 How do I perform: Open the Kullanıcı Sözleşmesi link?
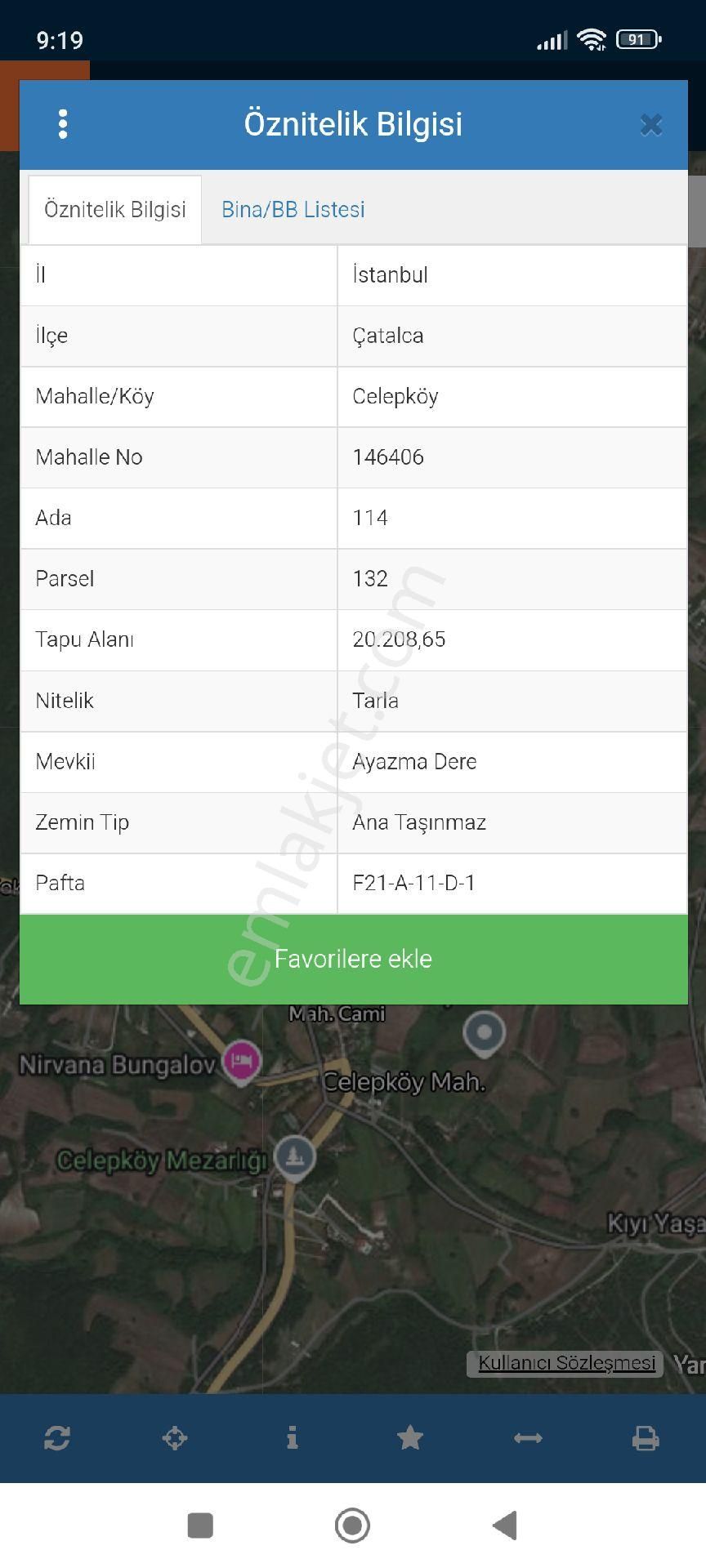tap(566, 1363)
